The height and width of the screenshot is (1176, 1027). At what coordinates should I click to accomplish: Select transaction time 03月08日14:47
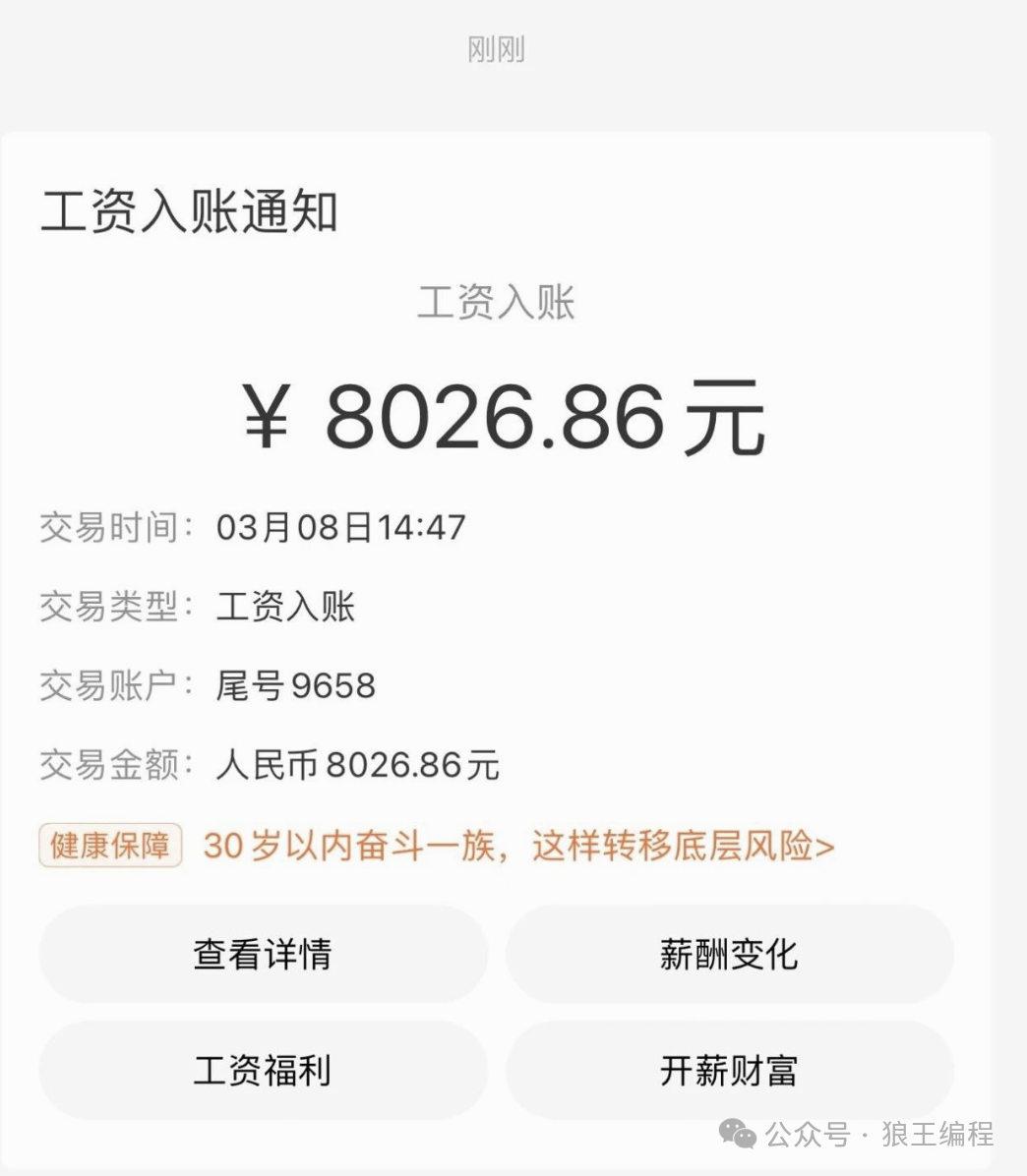(x=339, y=528)
